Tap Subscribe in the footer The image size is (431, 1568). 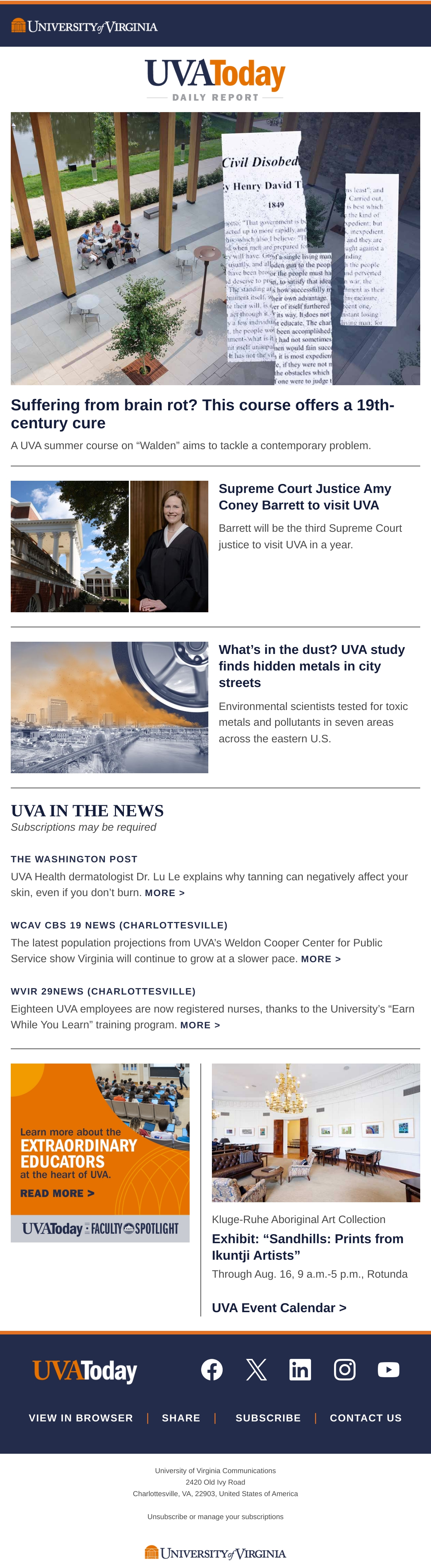coord(268,1418)
